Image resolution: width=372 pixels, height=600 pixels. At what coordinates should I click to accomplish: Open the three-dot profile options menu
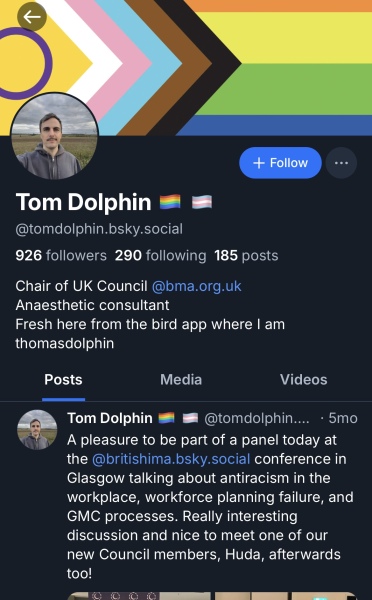click(x=341, y=163)
